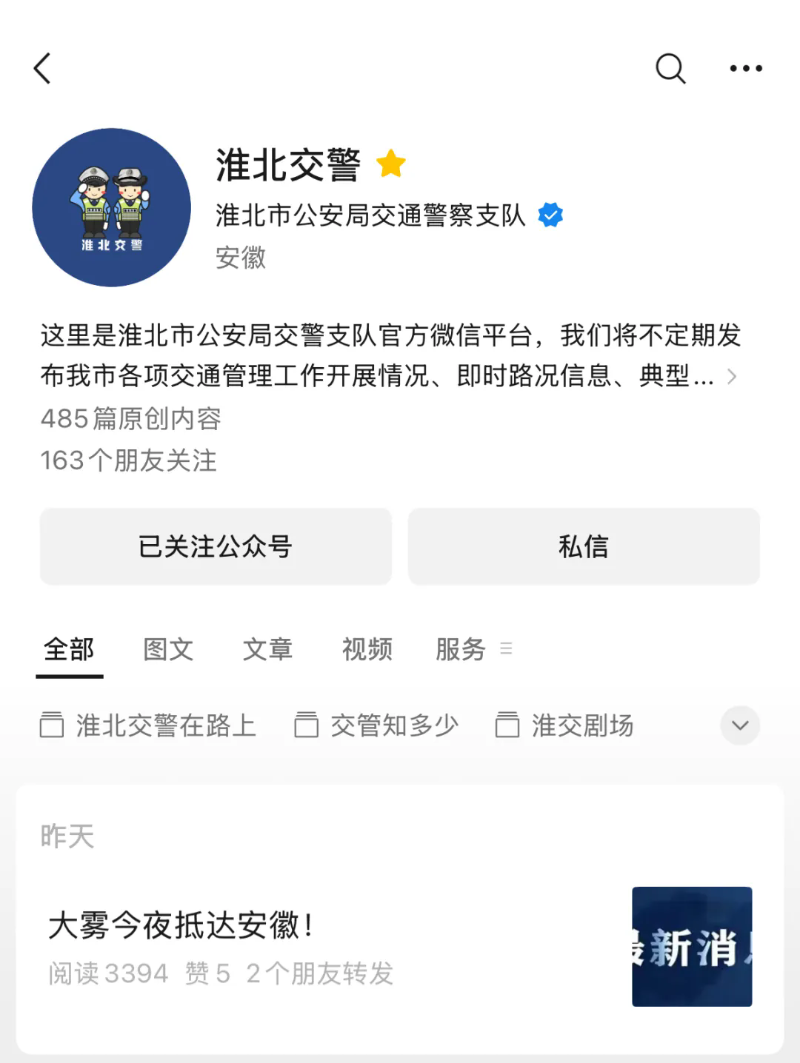Open the 交管知多少 collection
The height and width of the screenshot is (1063, 800).
tap(377, 726)
